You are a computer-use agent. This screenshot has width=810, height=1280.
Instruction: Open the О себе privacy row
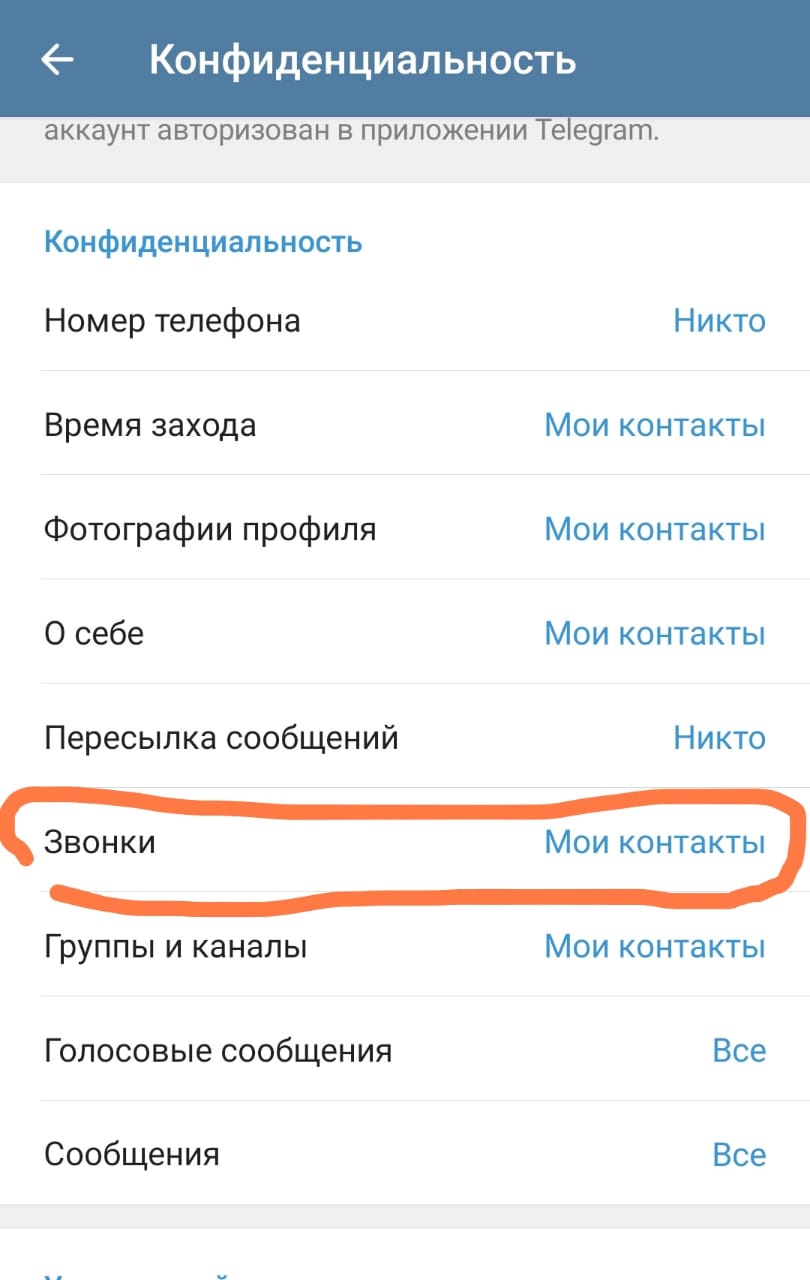click(404, 634)
